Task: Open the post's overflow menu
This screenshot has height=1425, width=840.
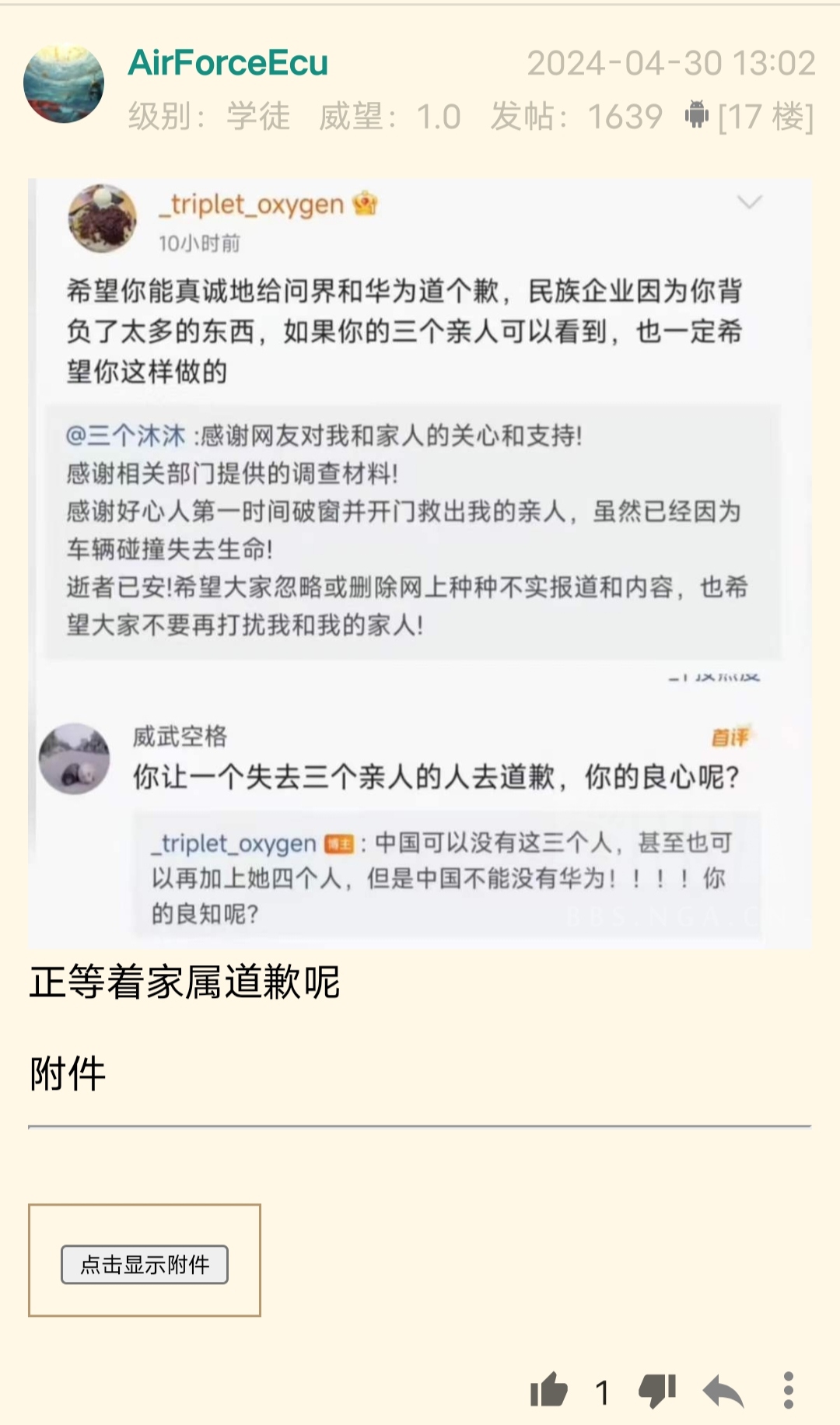Action: [788, 1391]
